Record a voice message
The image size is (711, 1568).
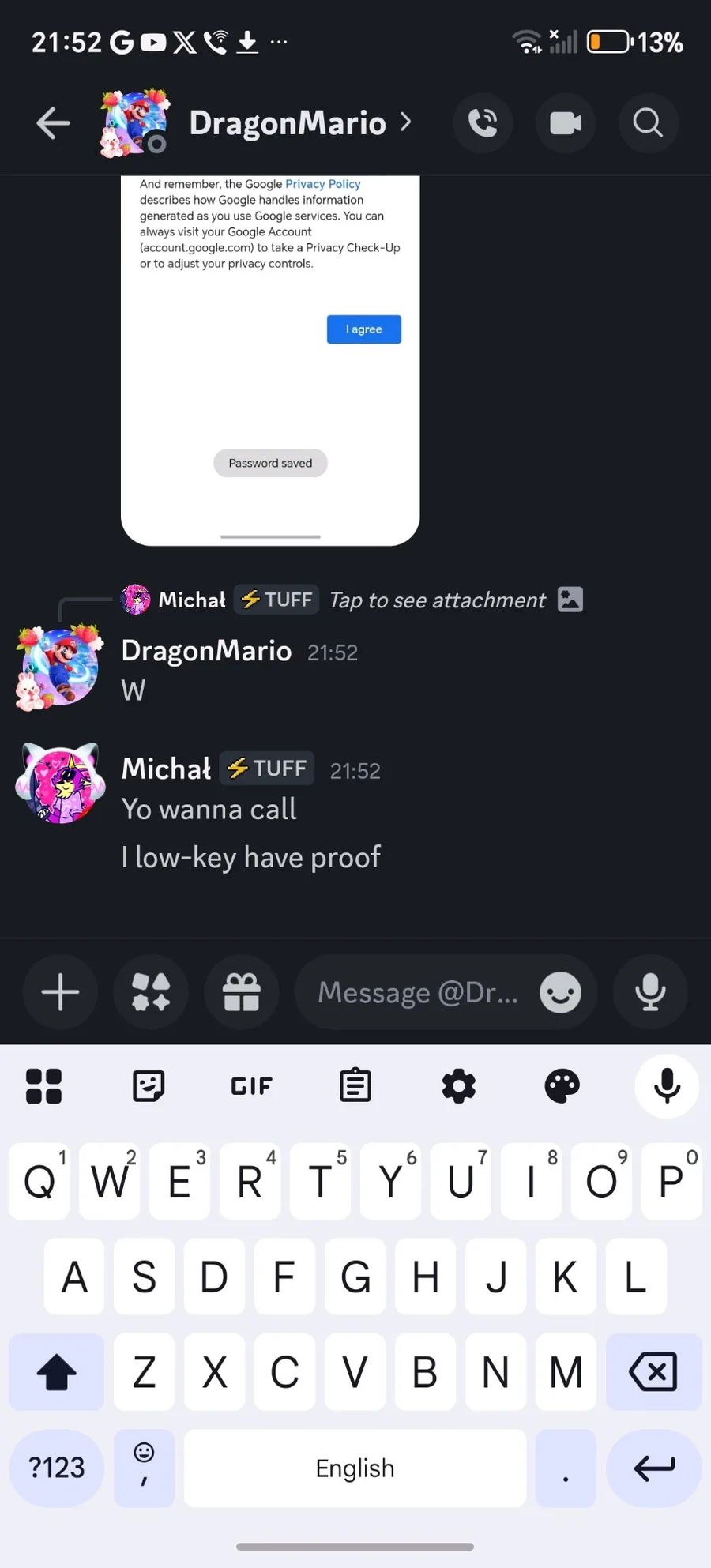[x=650, y=992]
